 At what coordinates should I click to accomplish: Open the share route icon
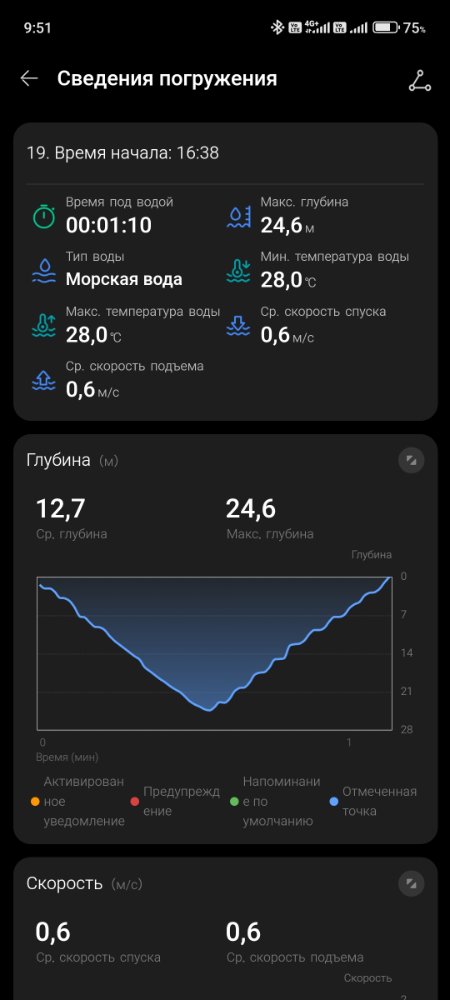tap(419, 80)
